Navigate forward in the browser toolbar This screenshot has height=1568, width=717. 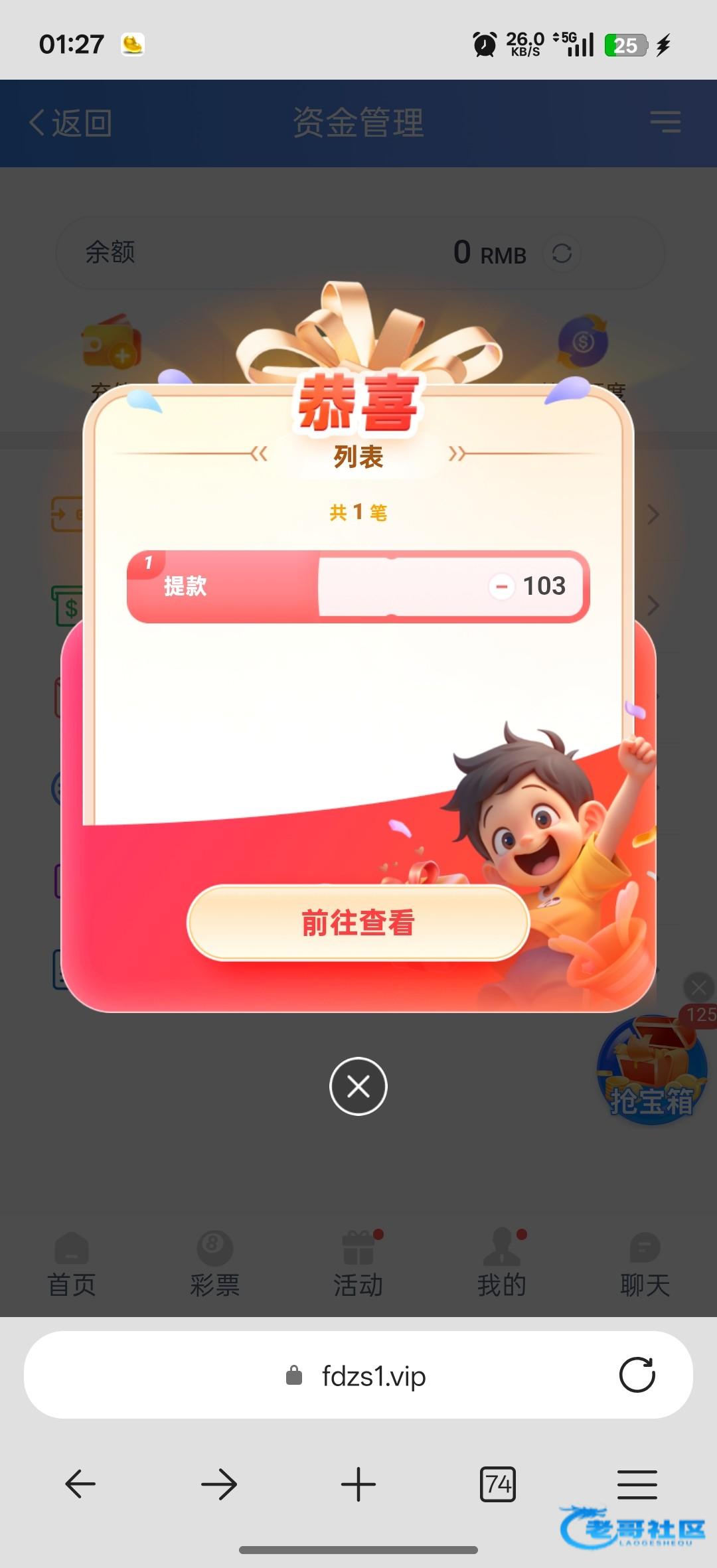219,1484
